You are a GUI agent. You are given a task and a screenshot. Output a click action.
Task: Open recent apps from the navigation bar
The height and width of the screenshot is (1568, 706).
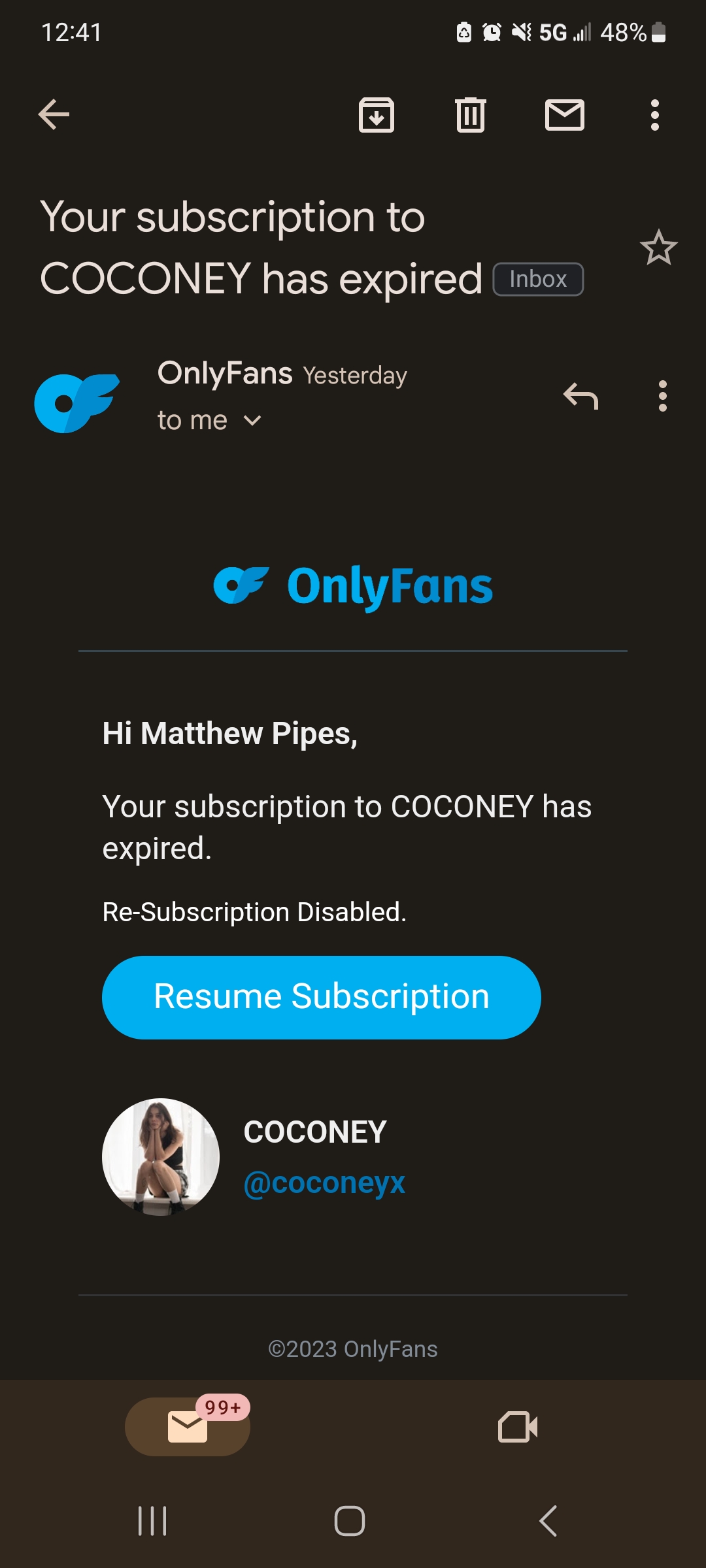point(152,1521)
